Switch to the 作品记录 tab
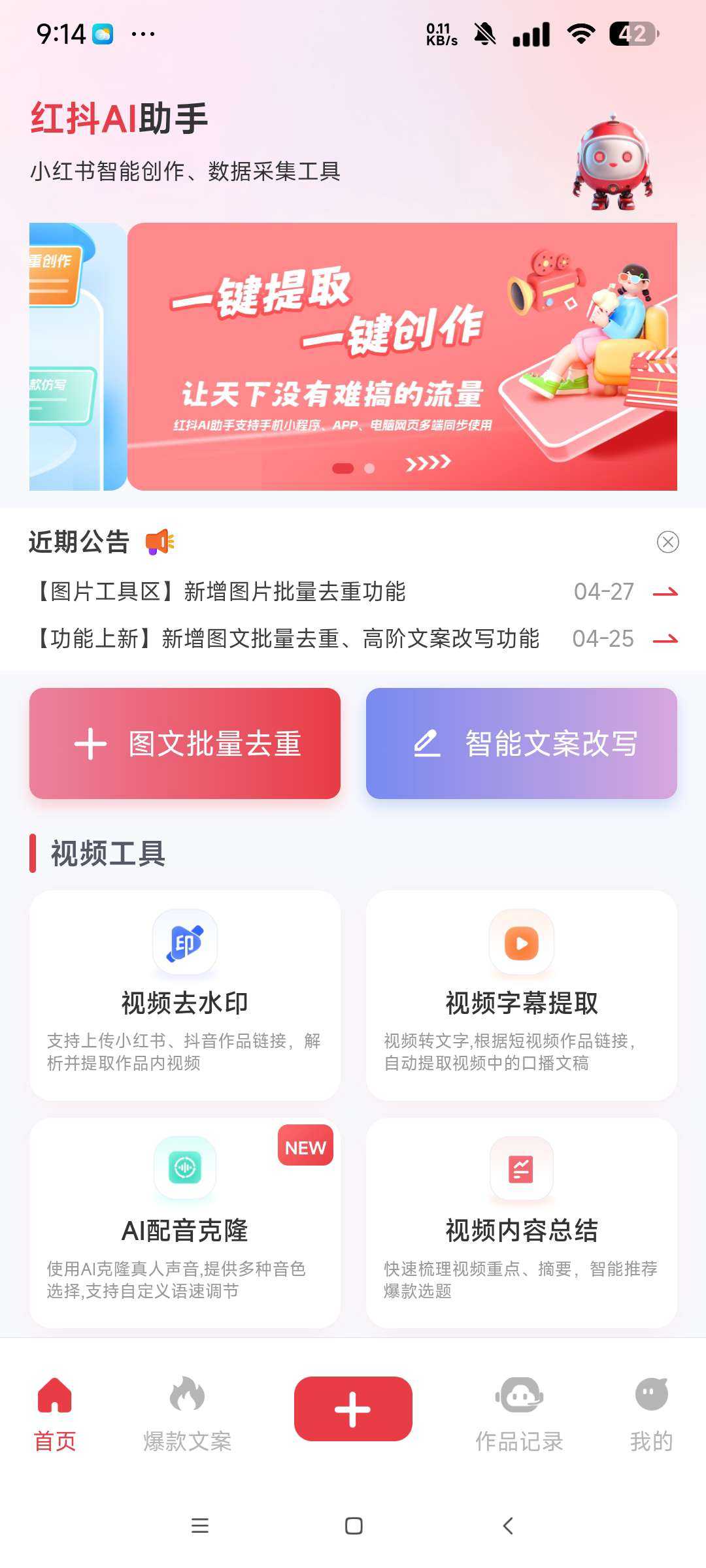706x1568 pixels. click(x=519, y=1413)
